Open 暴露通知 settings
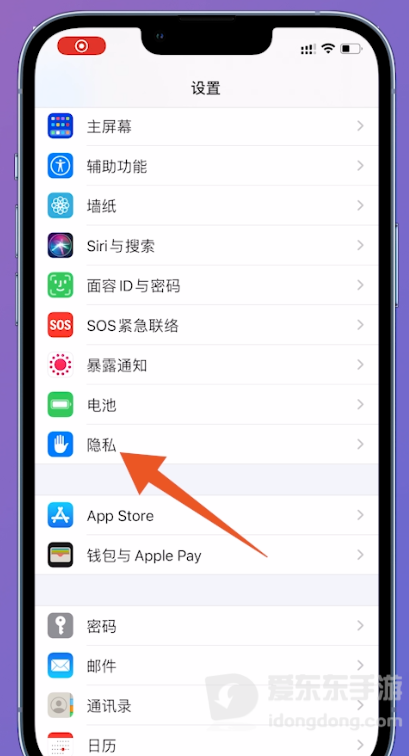The width and height of the screenshot is (409, 756). 206,365
